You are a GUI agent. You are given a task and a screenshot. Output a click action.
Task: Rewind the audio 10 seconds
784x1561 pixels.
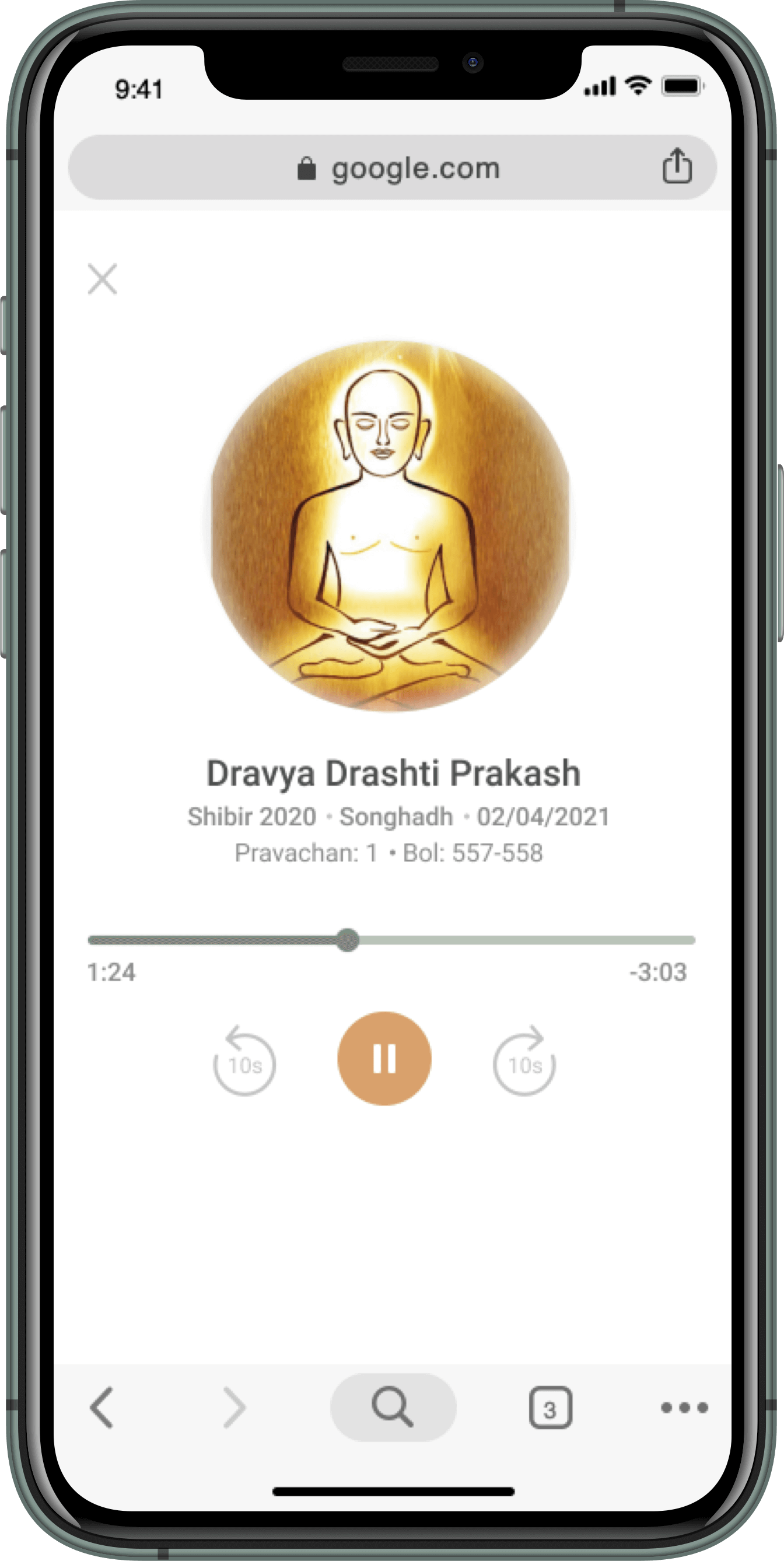245,1058
